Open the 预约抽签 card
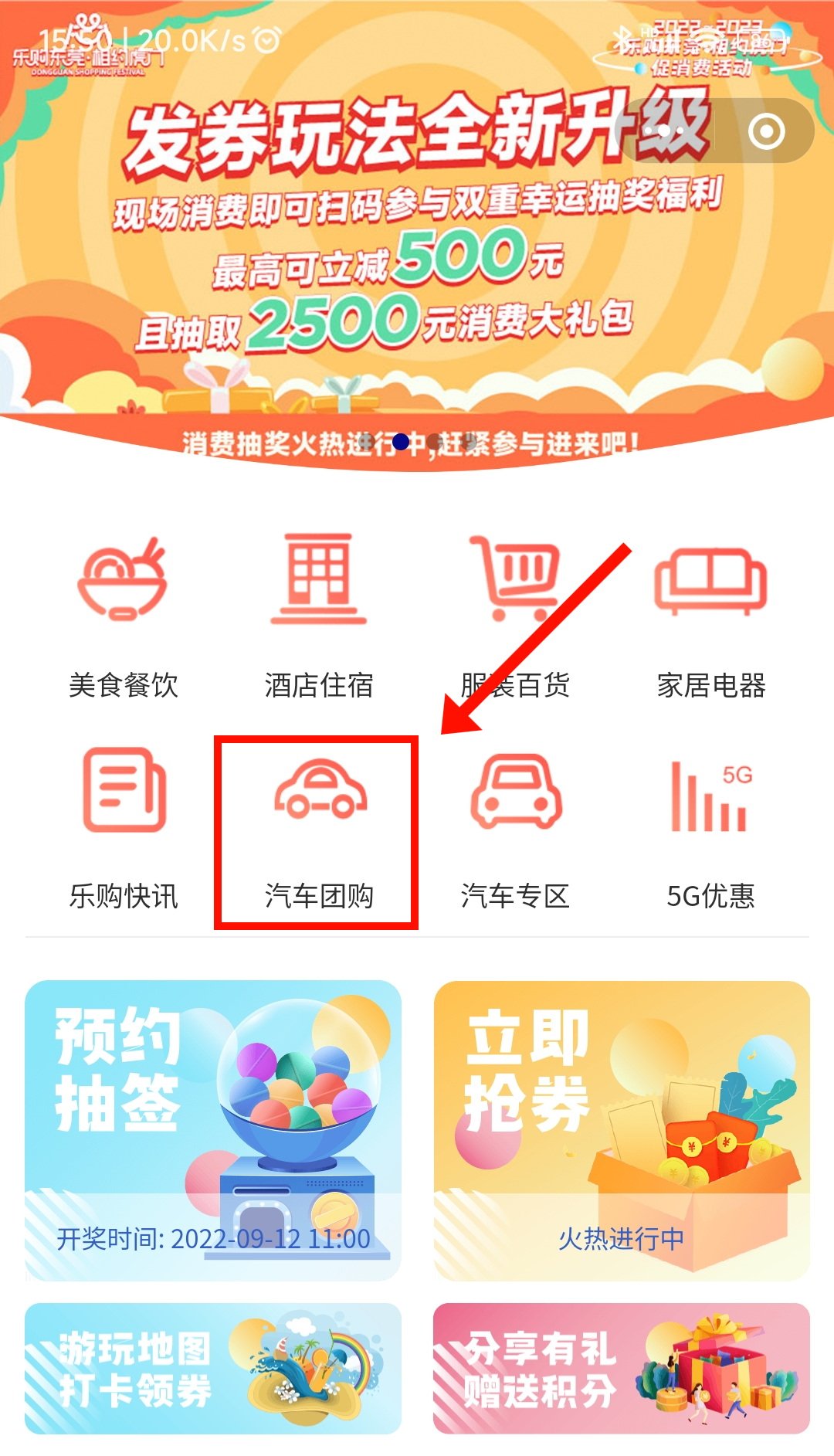Screen dimensions: 834x1456 point(213,1129)
